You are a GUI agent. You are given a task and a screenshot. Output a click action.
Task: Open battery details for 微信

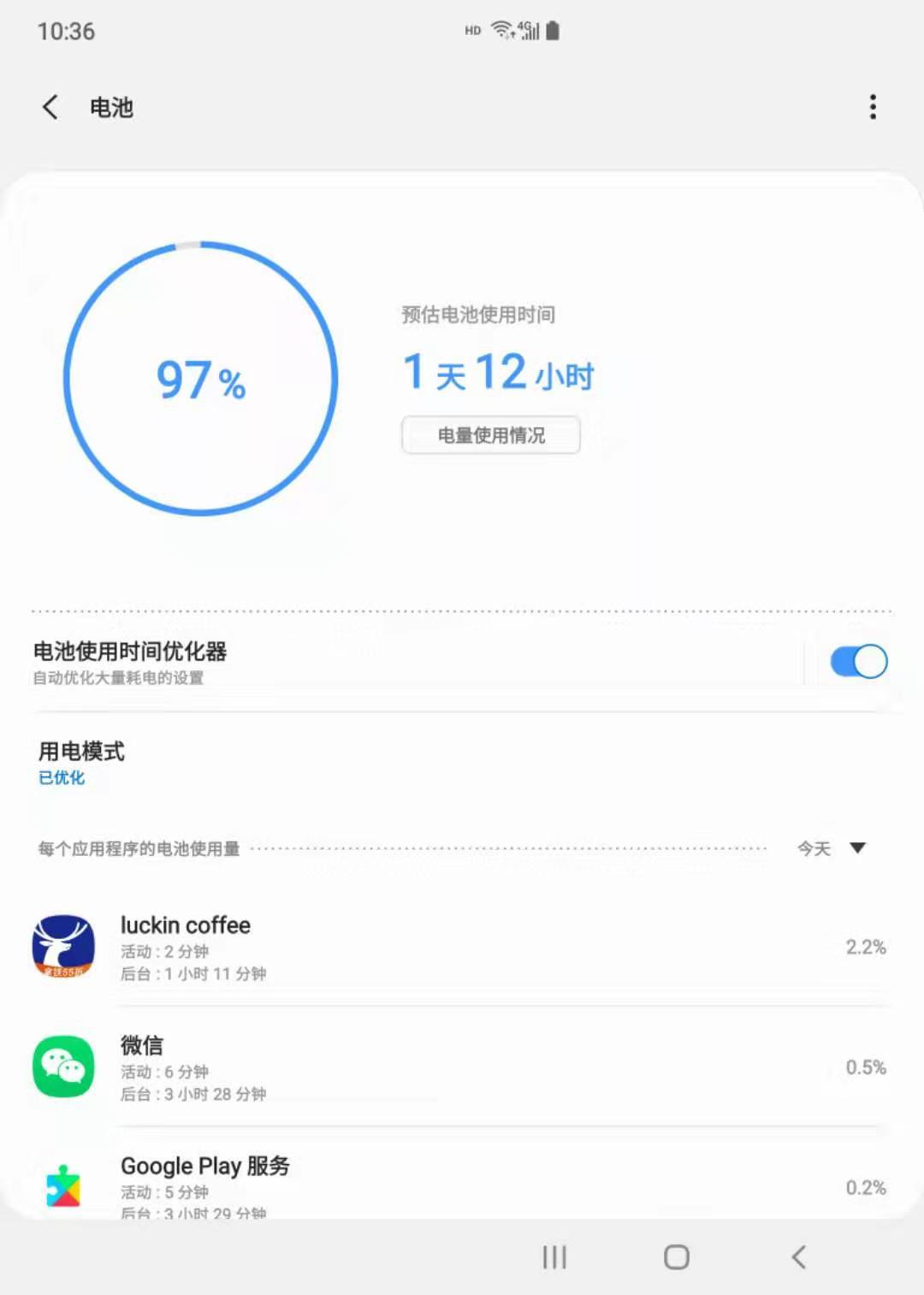pos(462,1067)
